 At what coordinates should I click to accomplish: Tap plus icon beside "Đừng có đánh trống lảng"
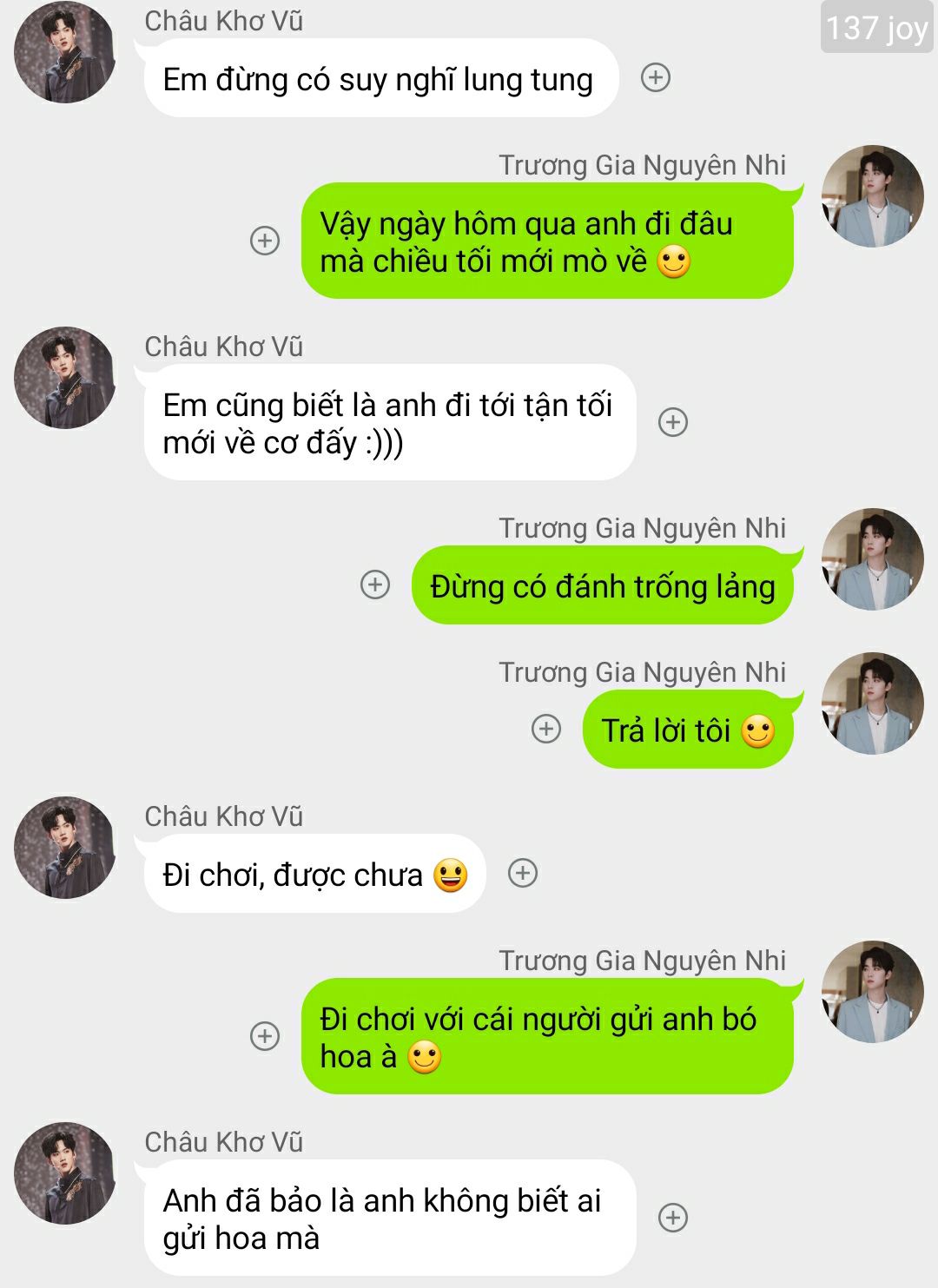click(x=375, y=585)
